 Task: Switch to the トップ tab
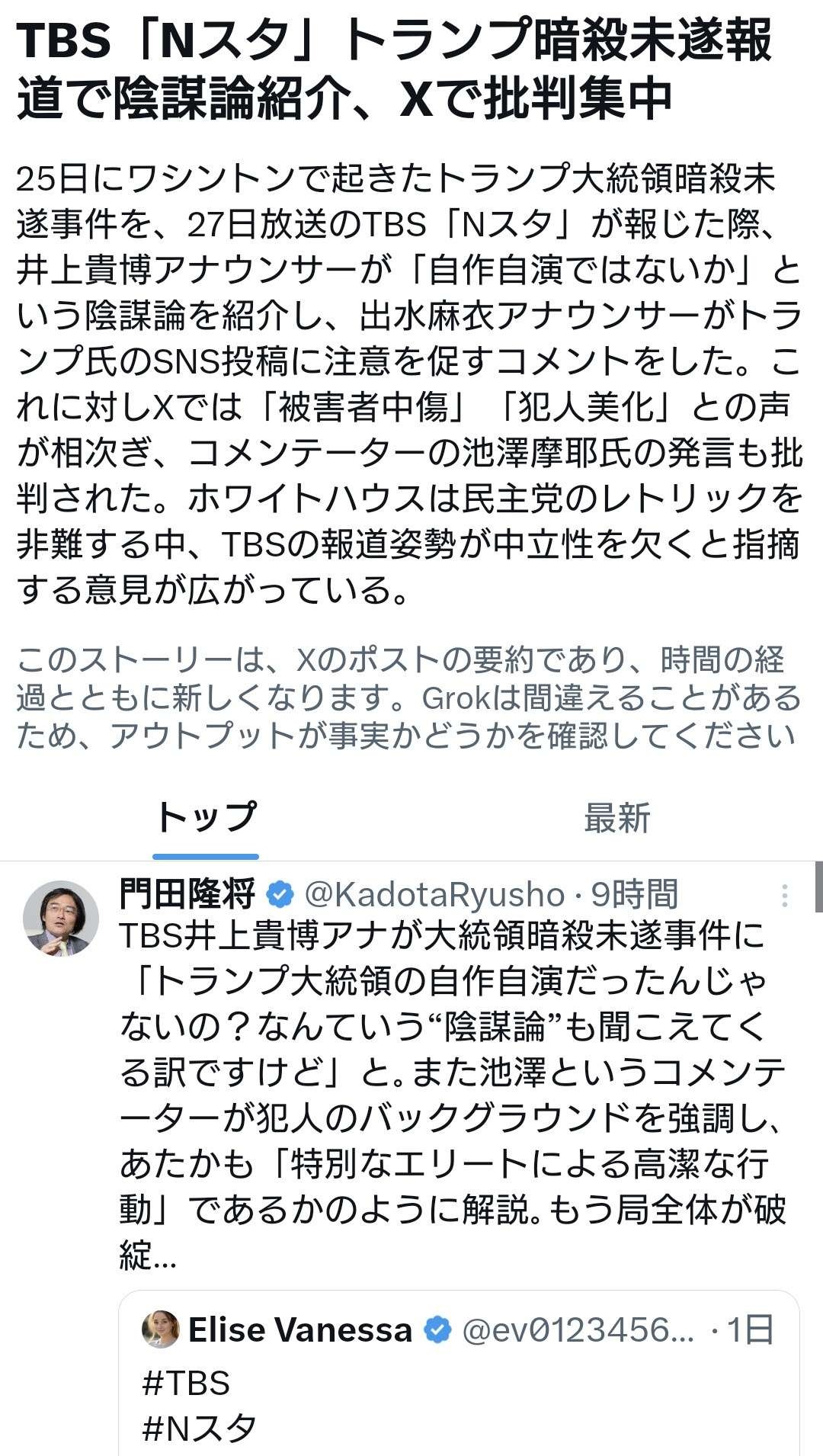click(x=206, y=818)
